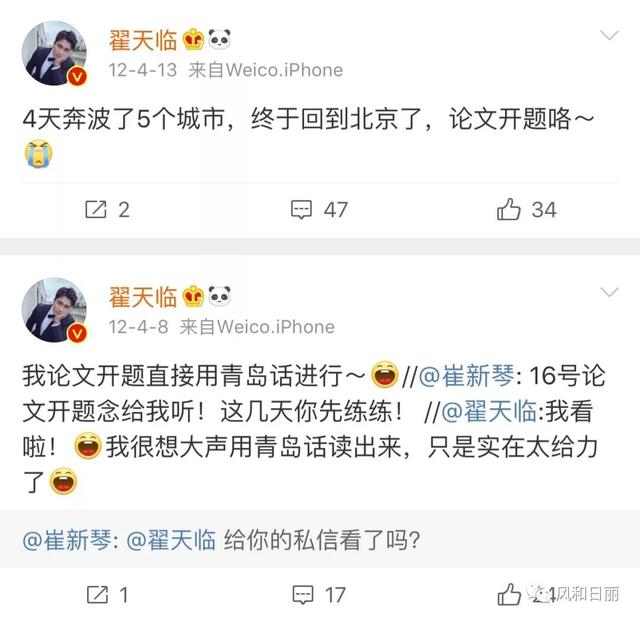Screen dimensions: 640x622
Task: Open 翟天临's avatar on the 12-4-13 post
Action: click(x=55, y=55)
